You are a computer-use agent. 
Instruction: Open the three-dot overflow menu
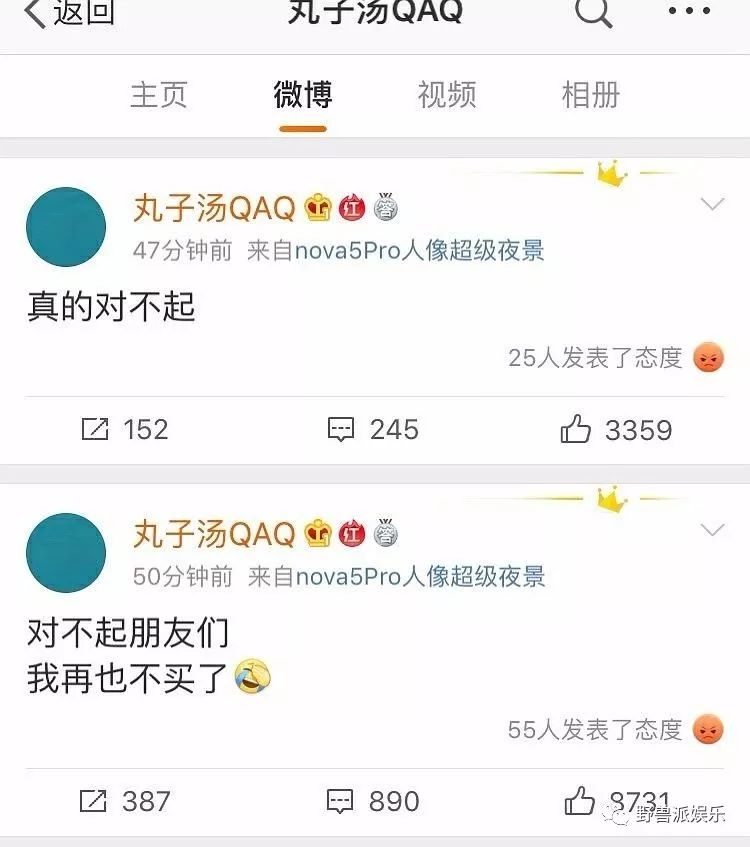689,12
